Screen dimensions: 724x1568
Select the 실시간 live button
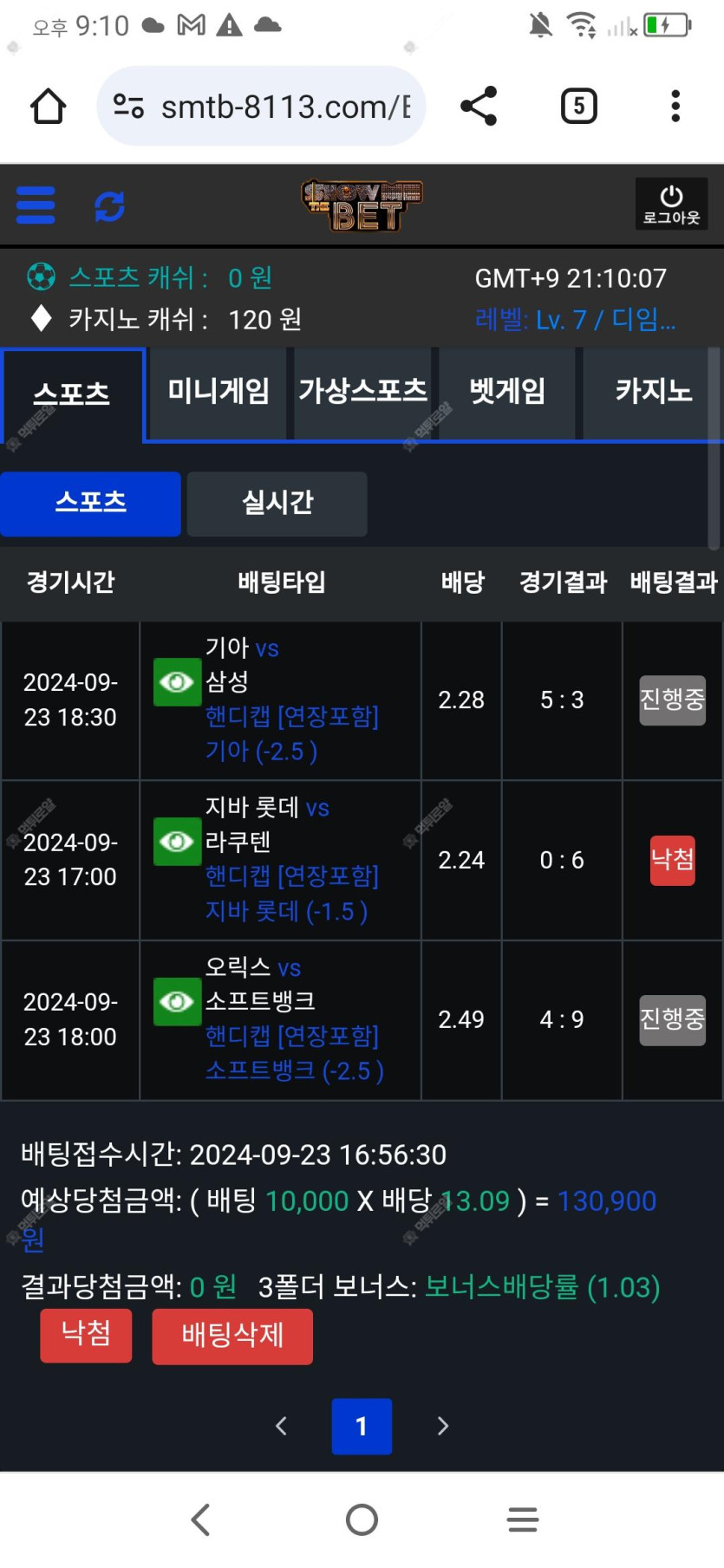click(277, 504)
